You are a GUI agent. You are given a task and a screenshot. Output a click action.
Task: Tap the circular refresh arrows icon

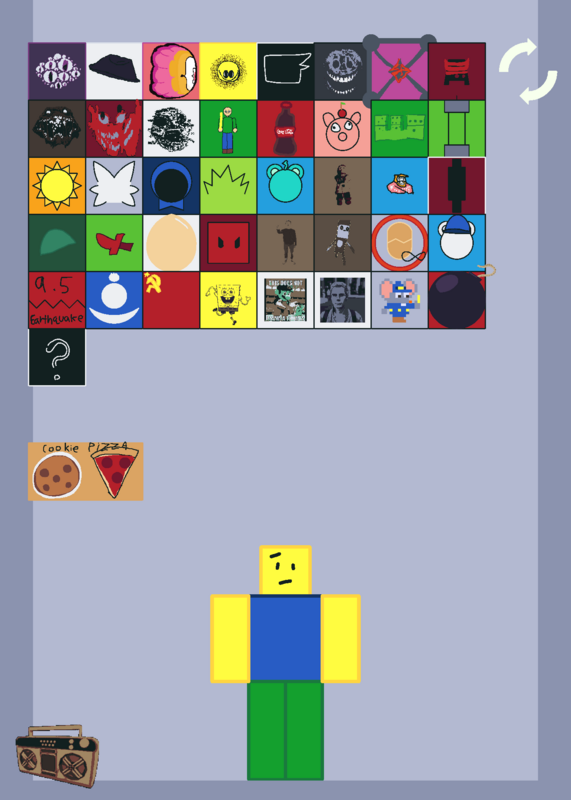[x=528, y=71]
